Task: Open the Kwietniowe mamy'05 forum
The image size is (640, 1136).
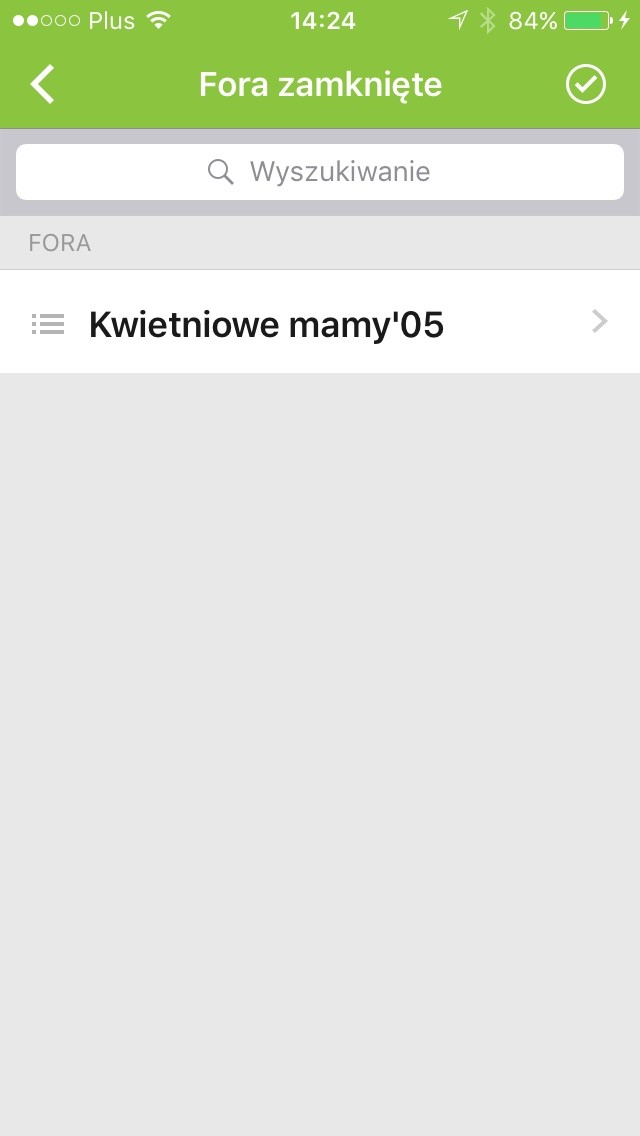Action: (x=320, y=323)
